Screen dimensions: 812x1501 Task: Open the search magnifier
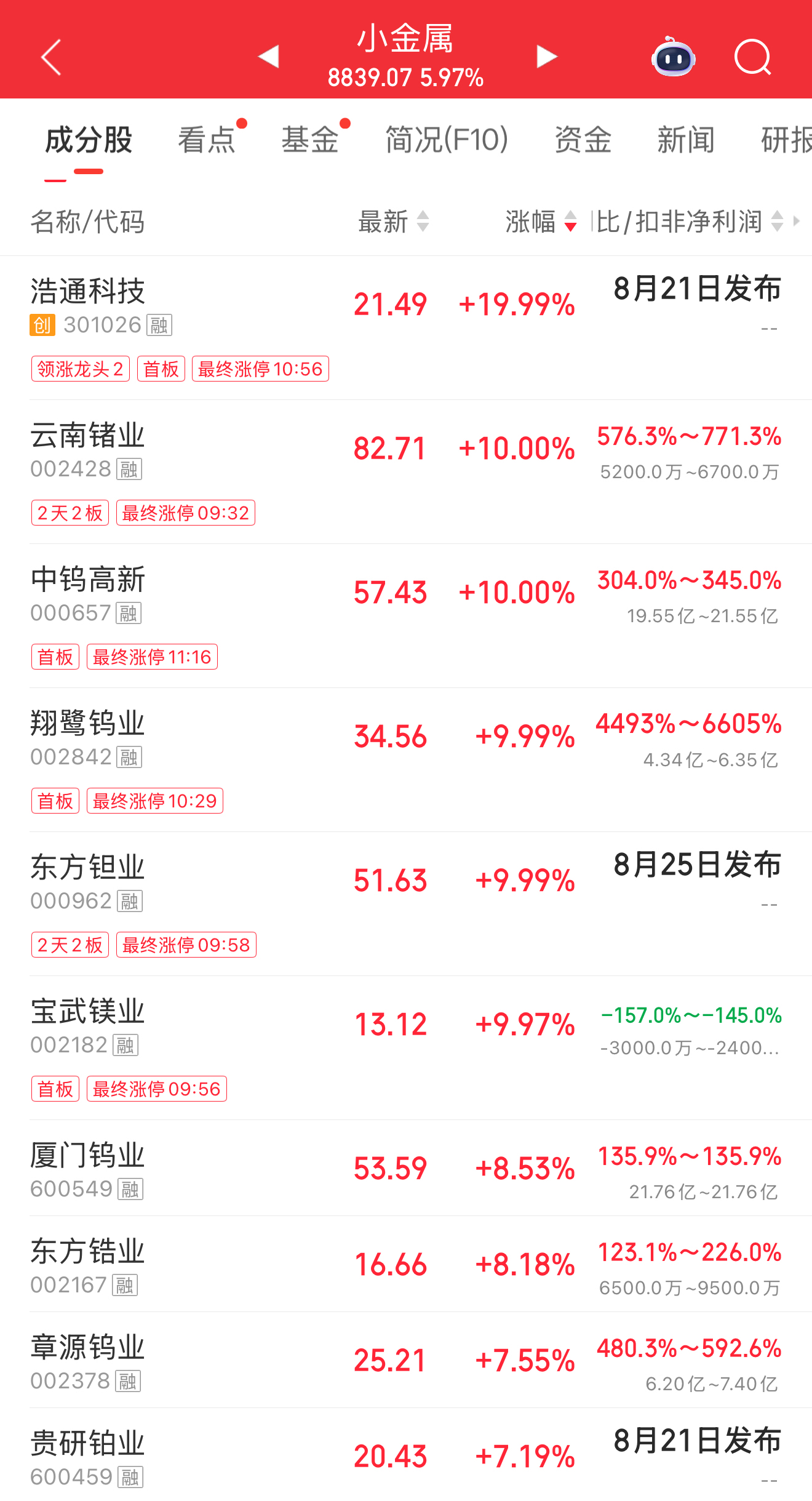[753, 57]
